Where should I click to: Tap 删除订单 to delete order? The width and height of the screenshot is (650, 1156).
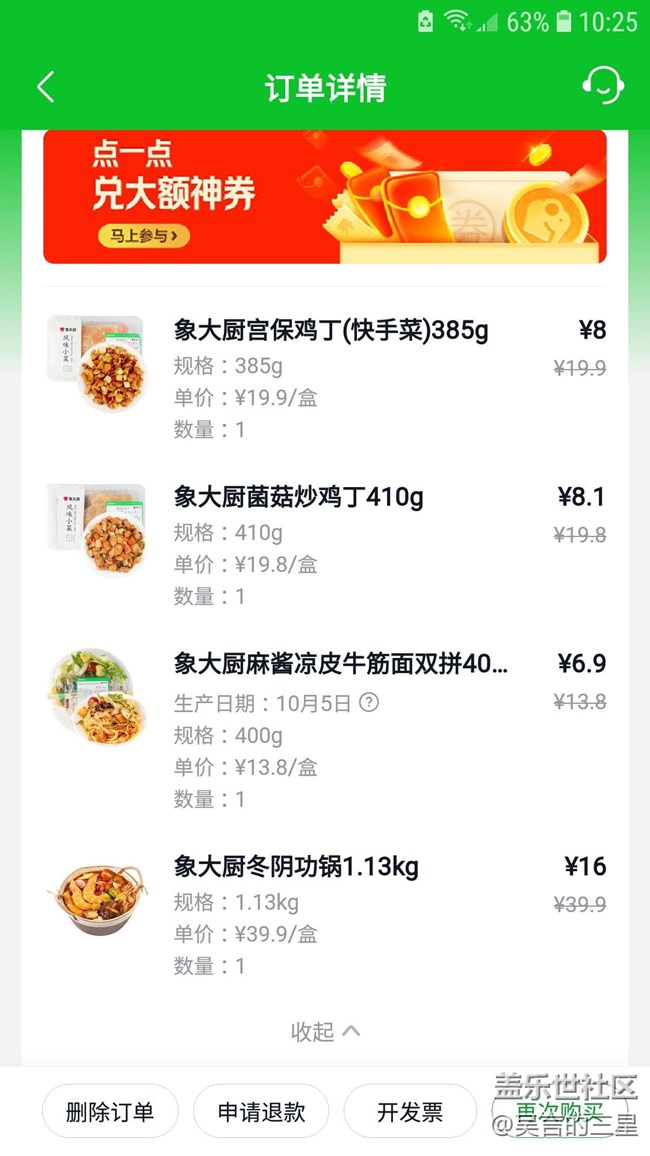tap(110, 1111)
